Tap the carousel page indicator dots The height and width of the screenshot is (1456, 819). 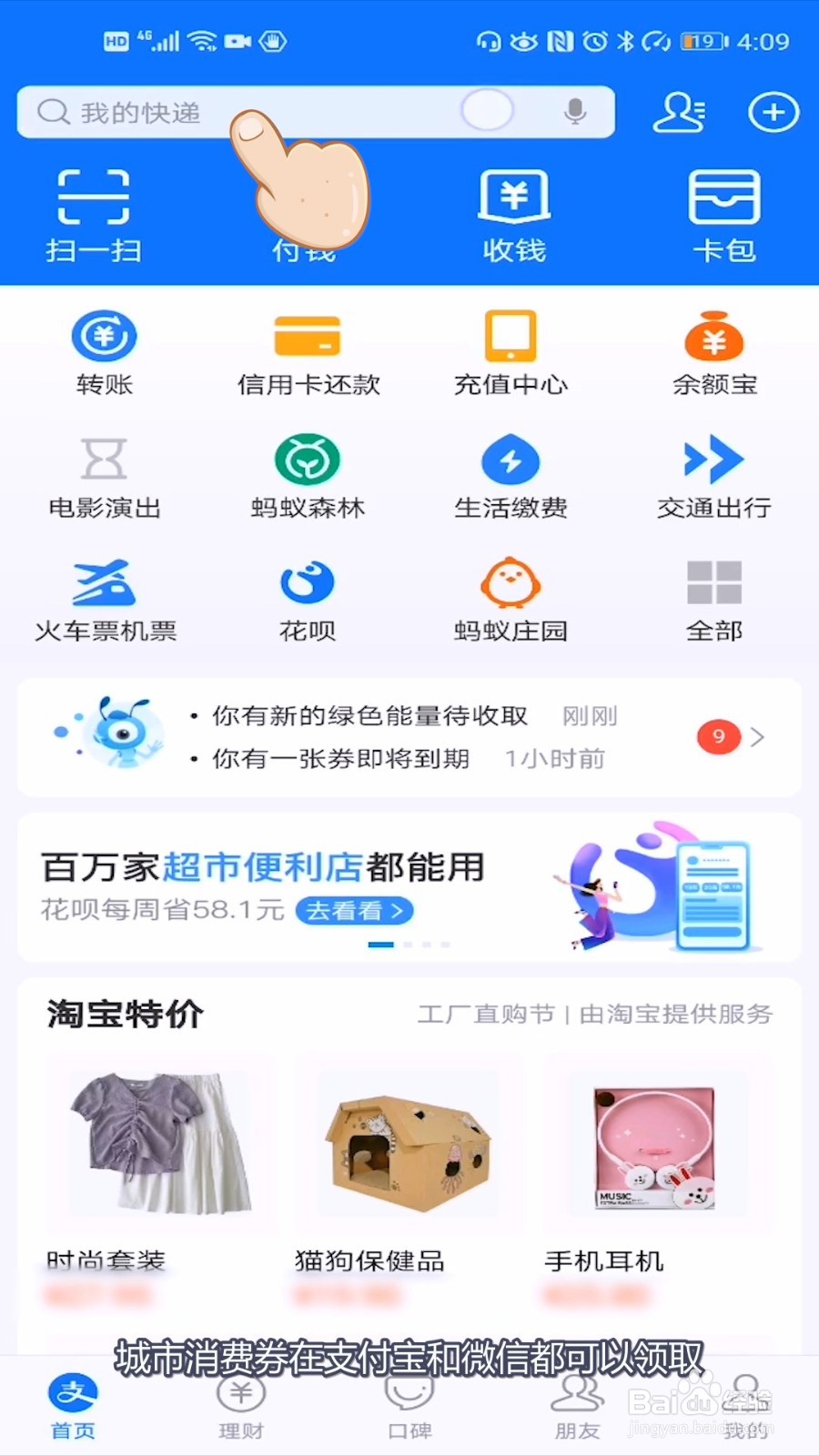click(407, 944)
